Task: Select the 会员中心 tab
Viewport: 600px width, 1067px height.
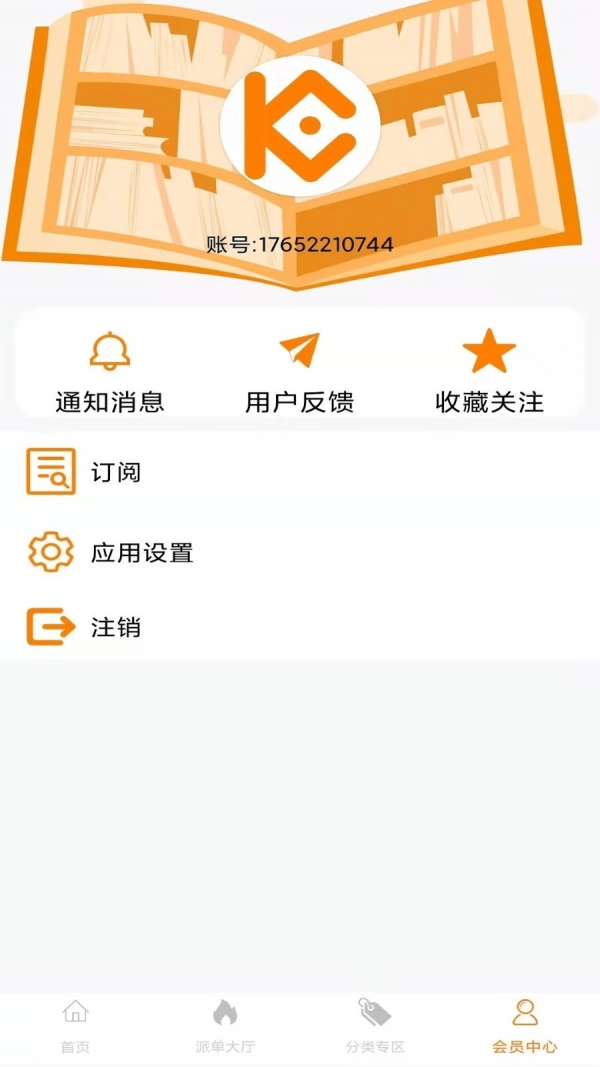Action: tap(524, 1027)
